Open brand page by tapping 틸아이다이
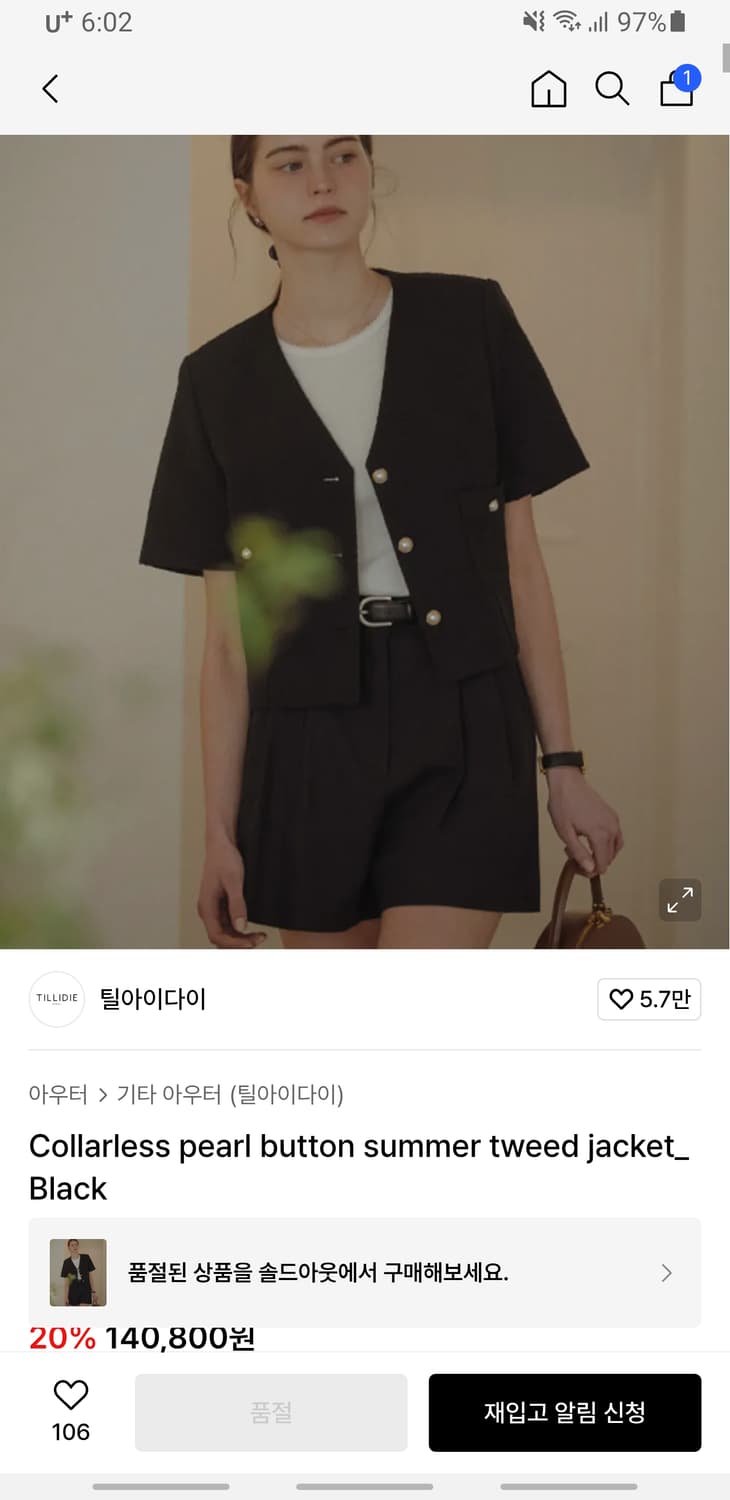Viewport: 730px width, 1500px height. 153,999
